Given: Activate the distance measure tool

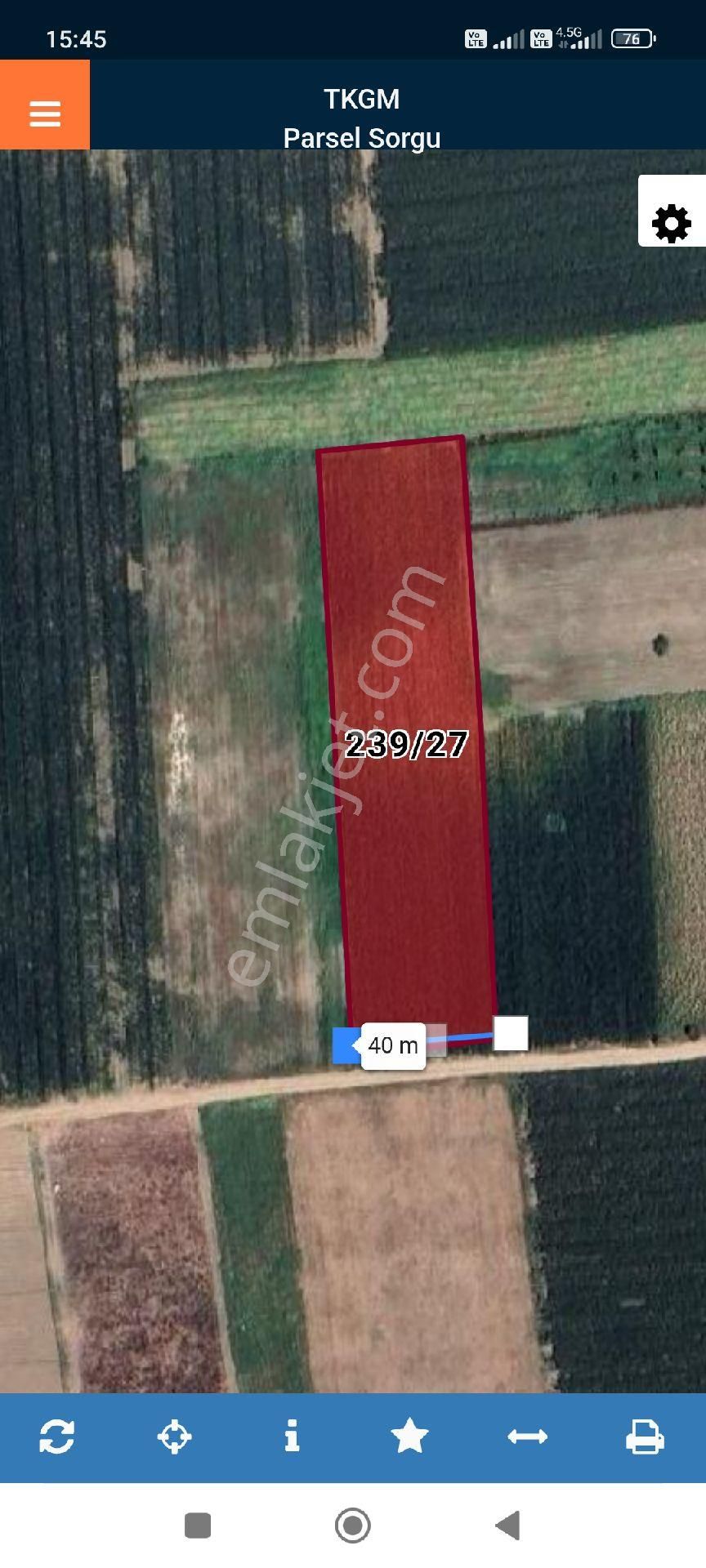Looking at the screenshot, I should pos(527,1437).
